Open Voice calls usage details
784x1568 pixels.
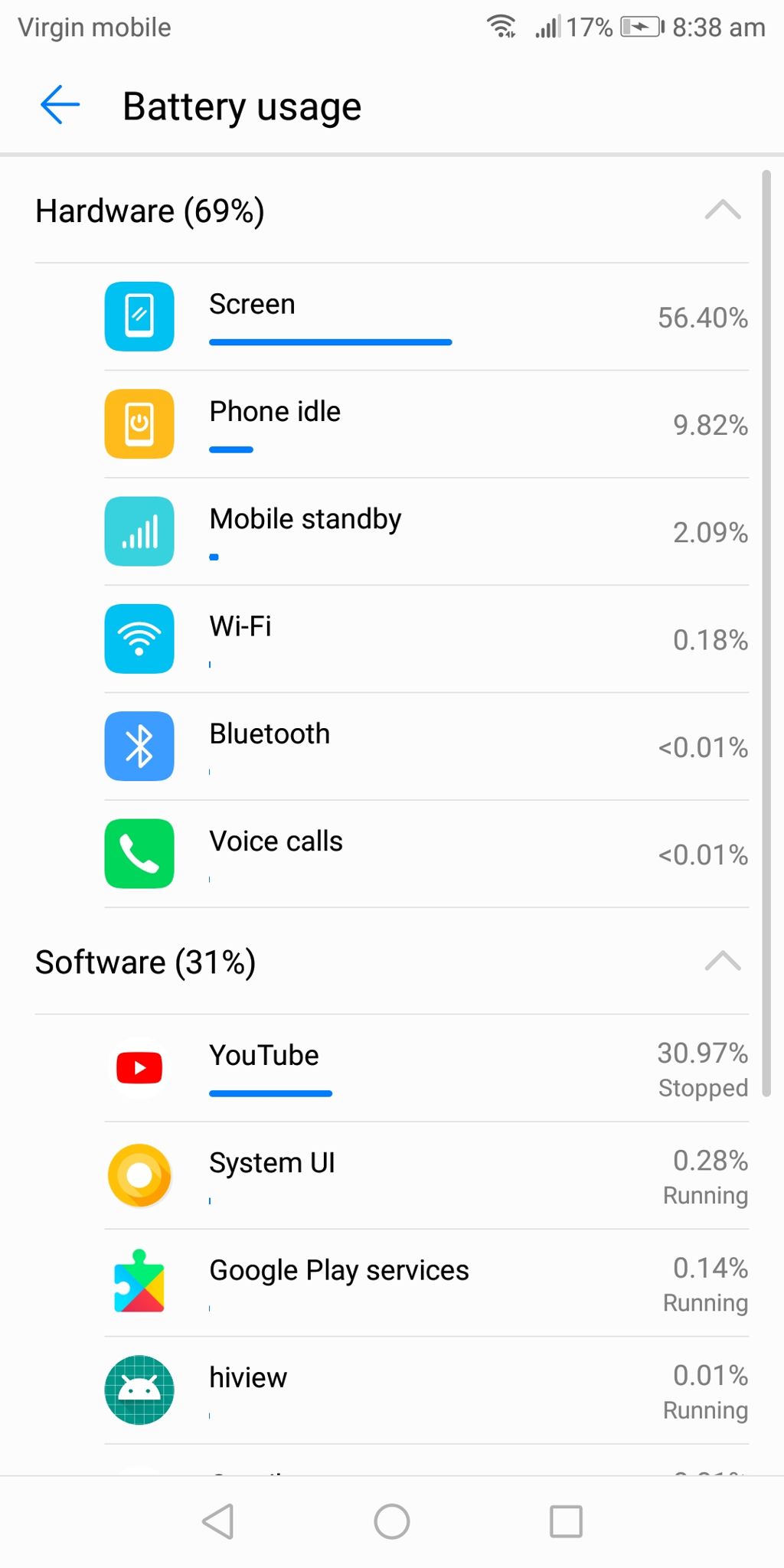[426, 854]
